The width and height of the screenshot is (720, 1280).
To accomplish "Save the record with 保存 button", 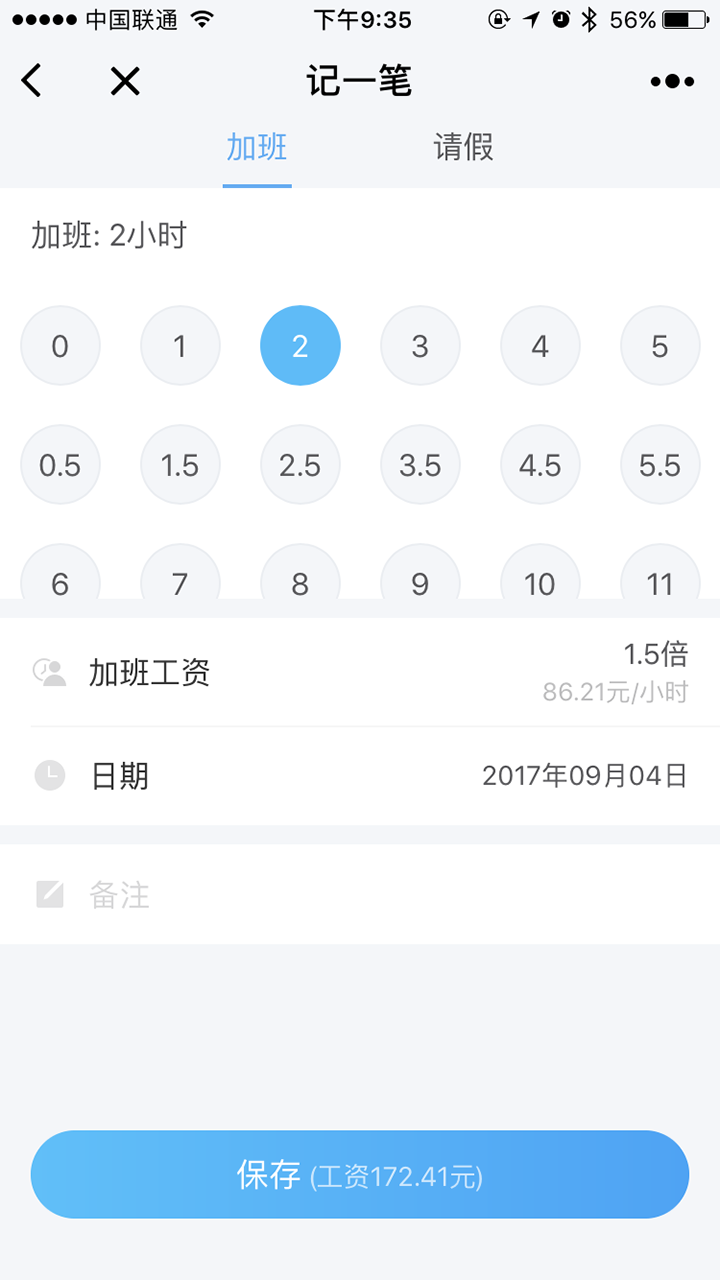I will [x=360, y=1175].
